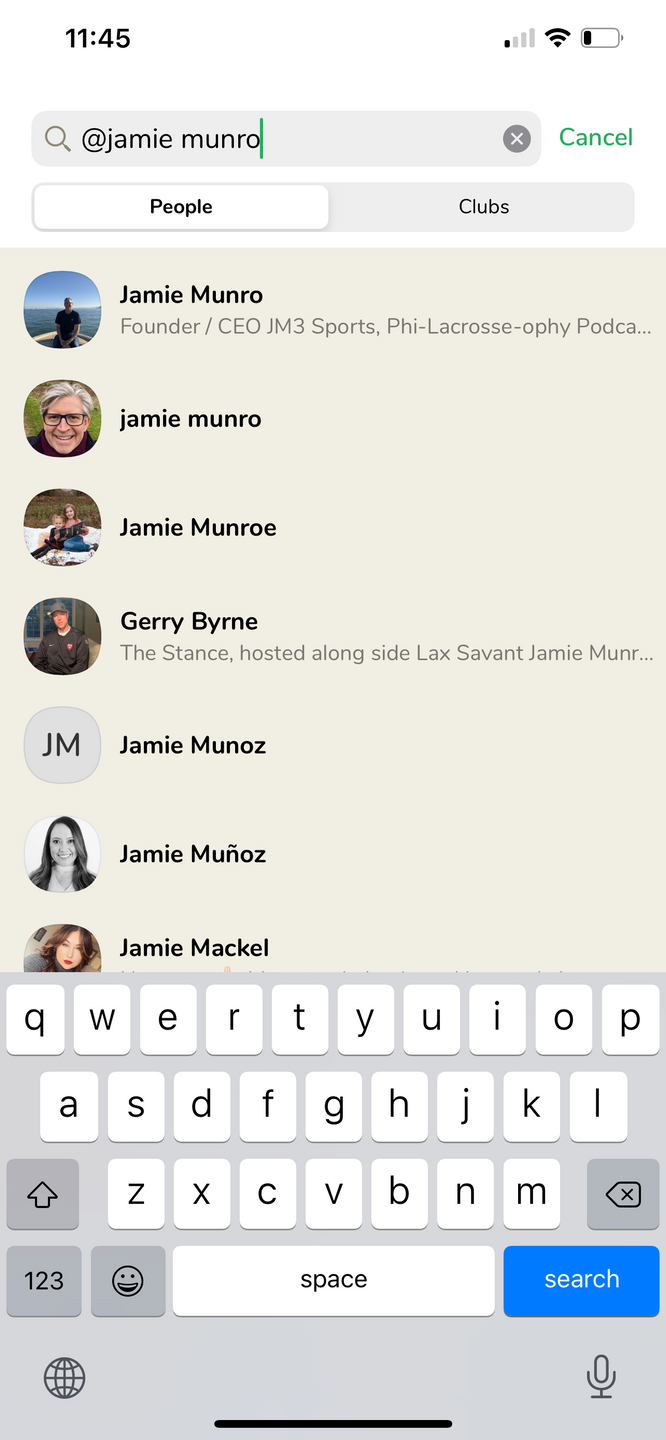Image resolution: width=666 pixels, height=1440 pixels.
Task: Hit the blue search key on keyboard
Action: coord(581,1280)
